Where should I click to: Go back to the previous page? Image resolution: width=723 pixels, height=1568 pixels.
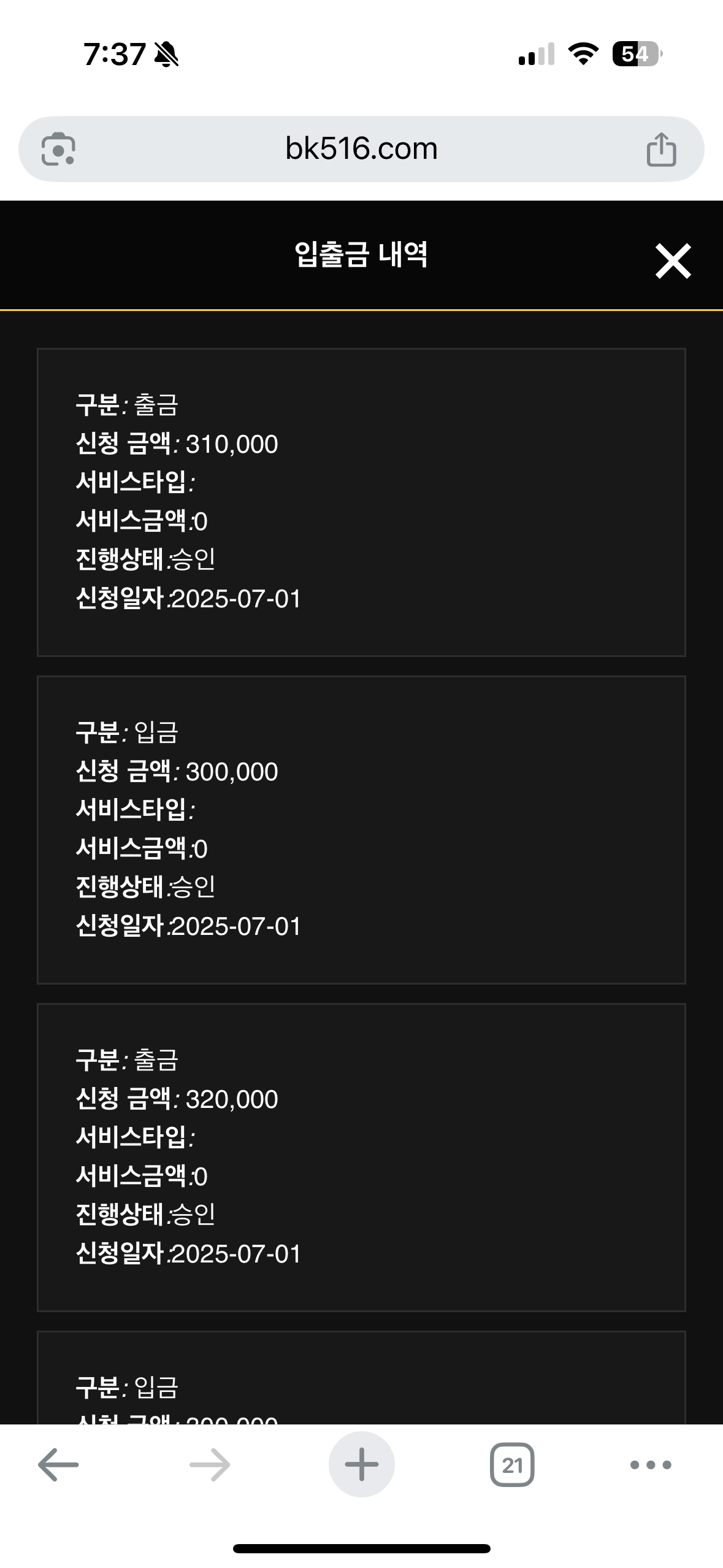click(58, 1465)
